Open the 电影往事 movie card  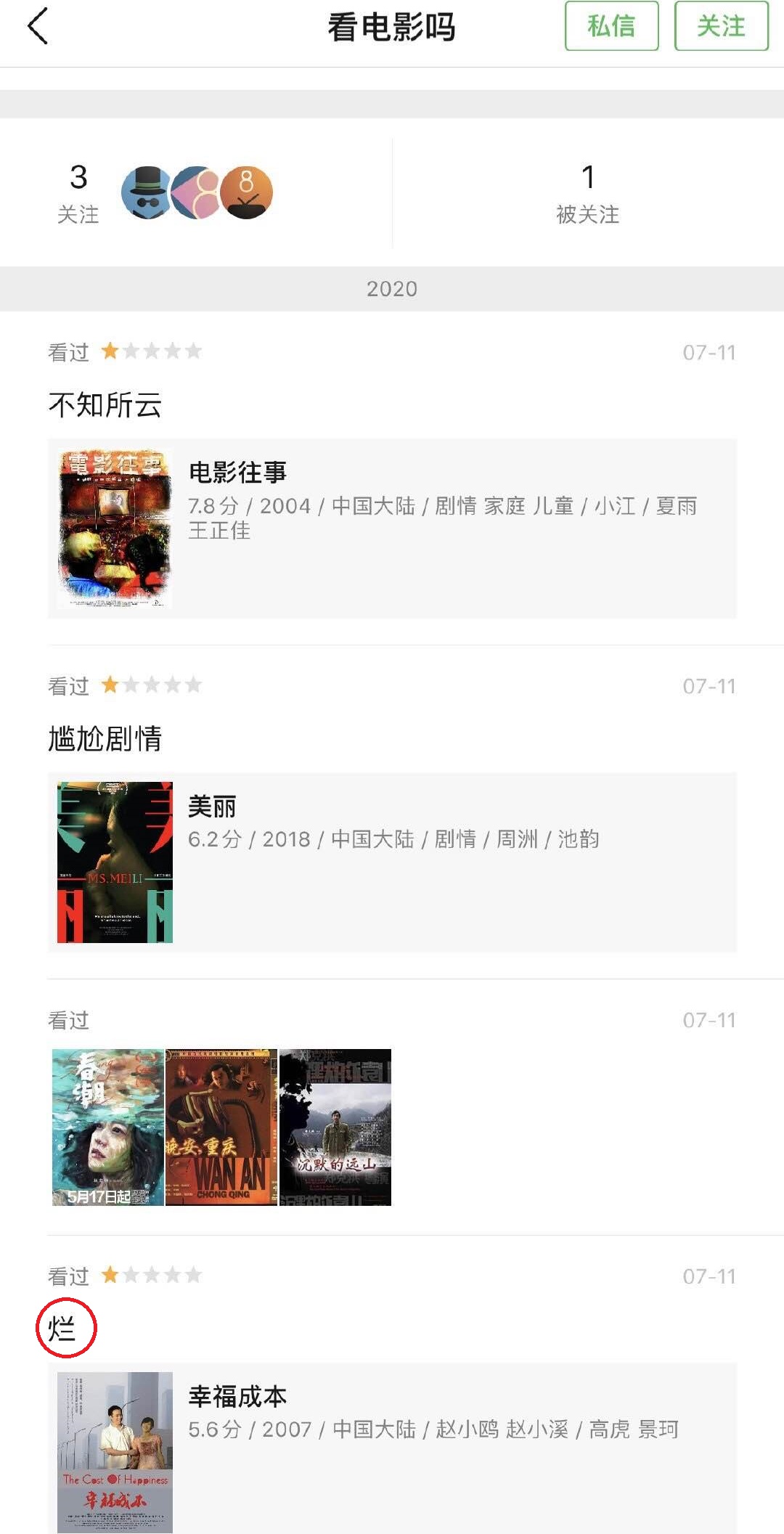(392, 528)
